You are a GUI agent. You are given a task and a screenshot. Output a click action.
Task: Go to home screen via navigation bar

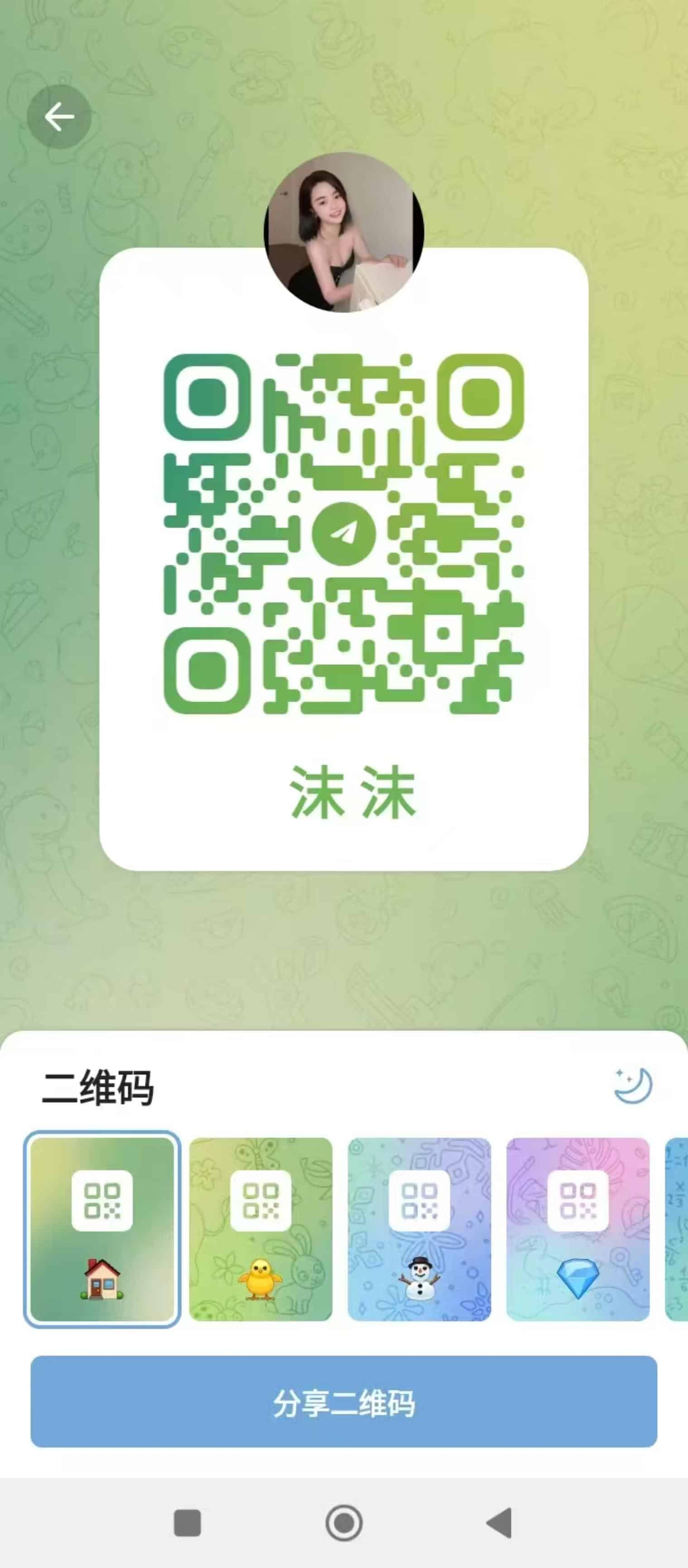coord(344,1523)
